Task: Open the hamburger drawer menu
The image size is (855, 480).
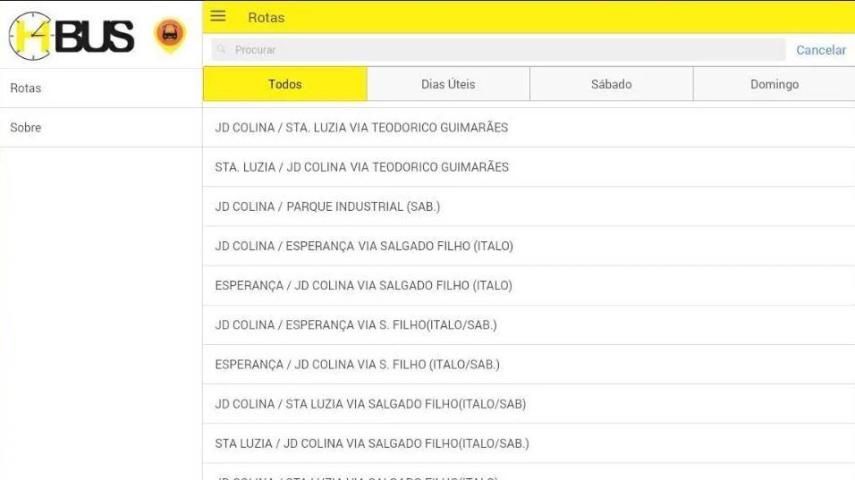Action: tap(218, 16)
